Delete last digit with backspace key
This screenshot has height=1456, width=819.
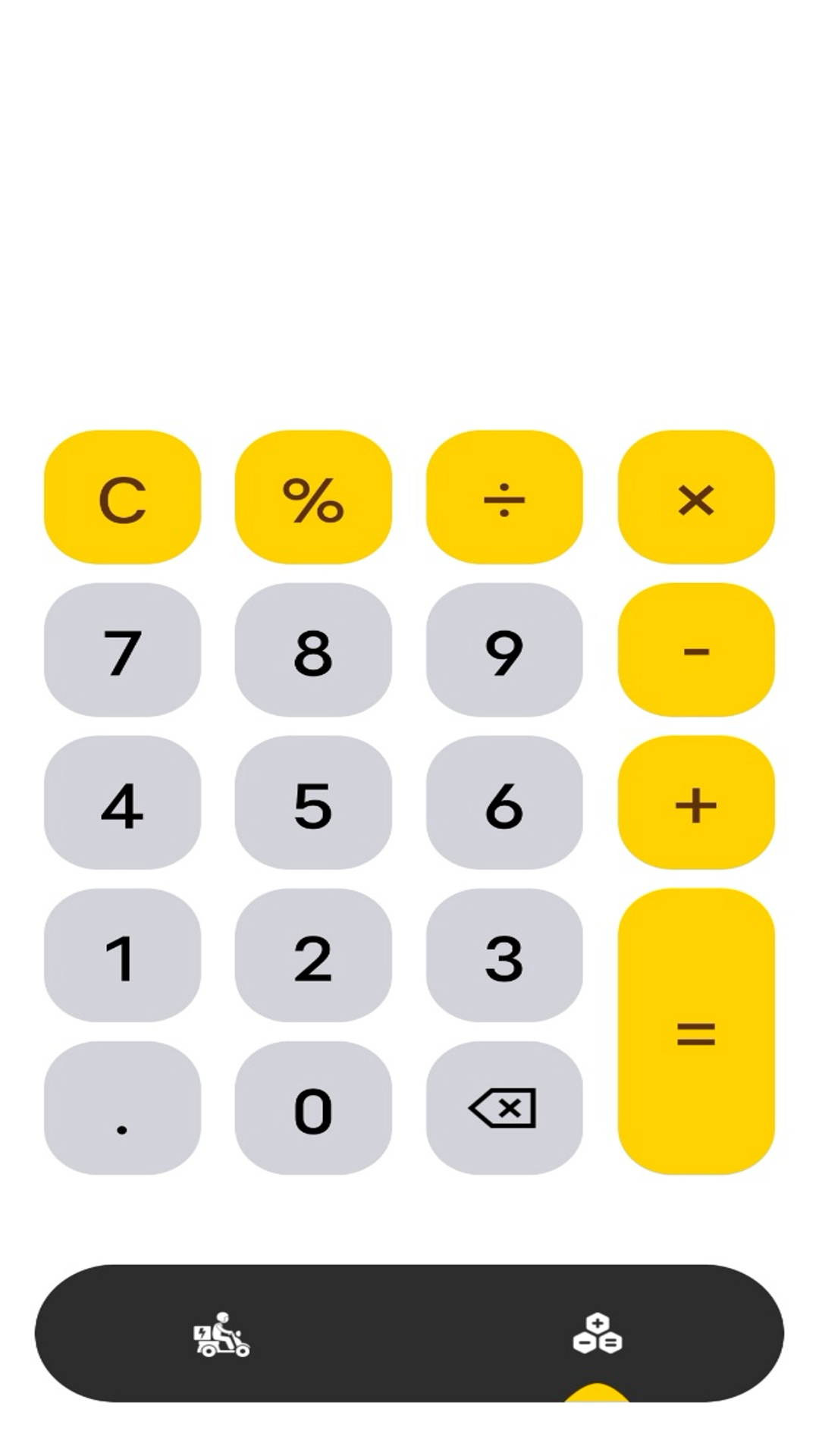click(504, 1108)
